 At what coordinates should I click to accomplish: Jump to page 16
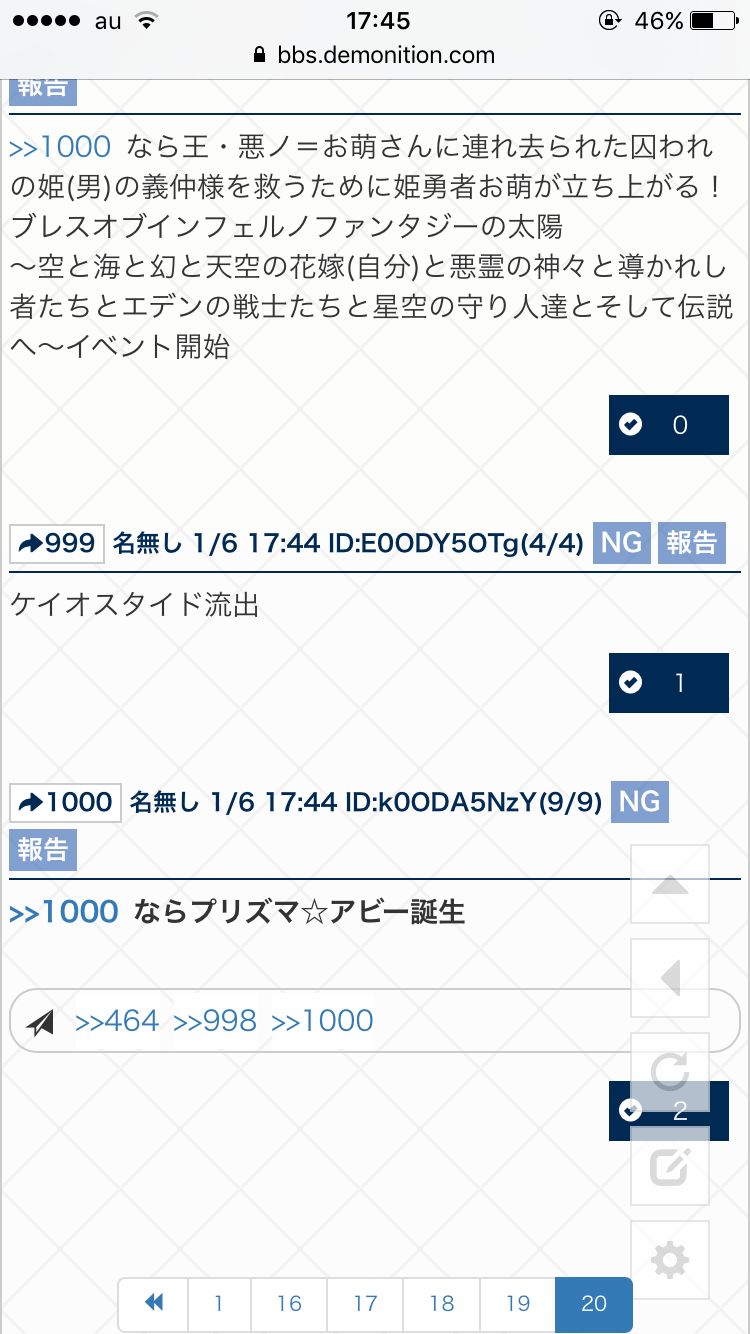[x=289, y=1303]
